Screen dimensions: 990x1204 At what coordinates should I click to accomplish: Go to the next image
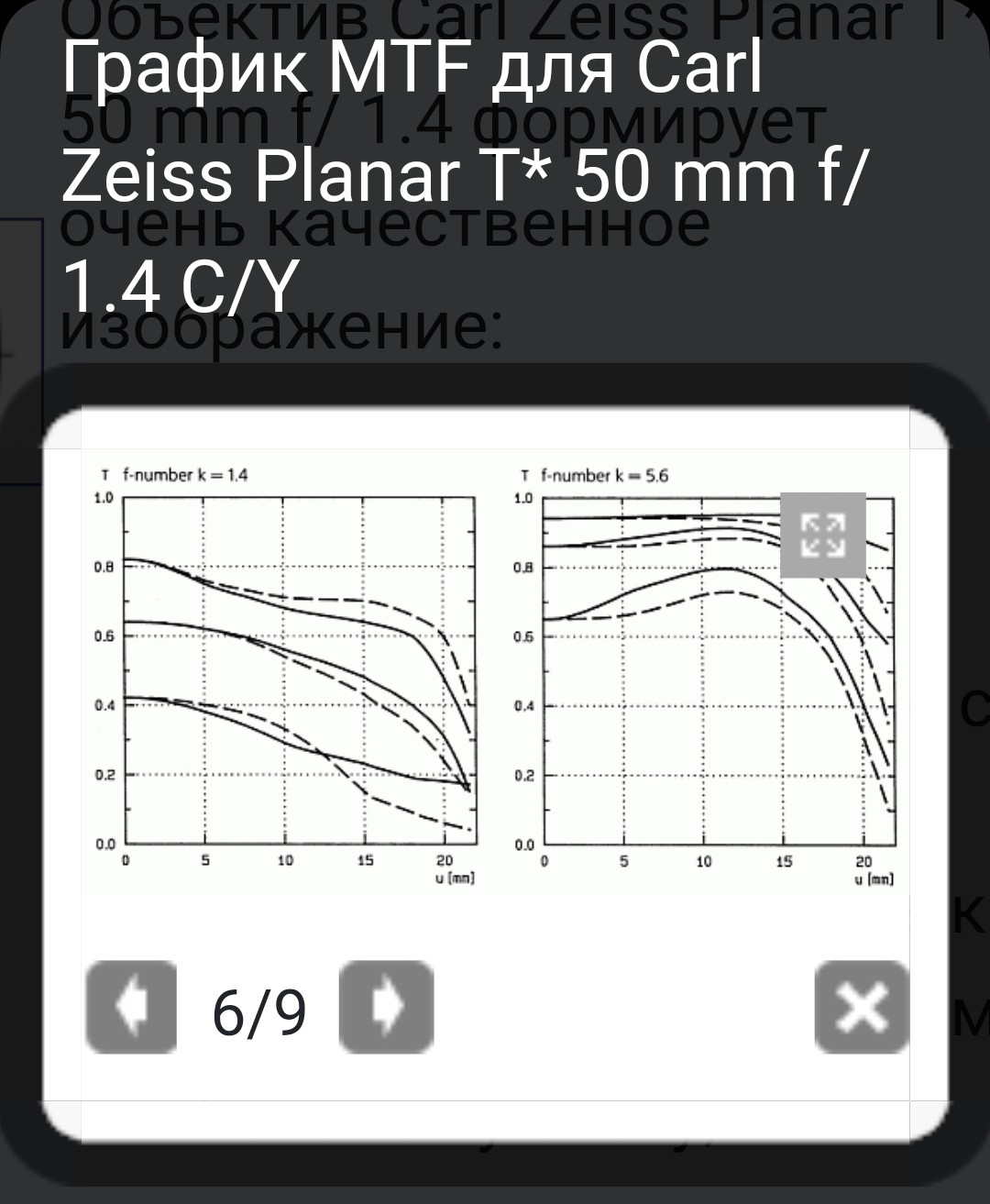point(386,1007)
